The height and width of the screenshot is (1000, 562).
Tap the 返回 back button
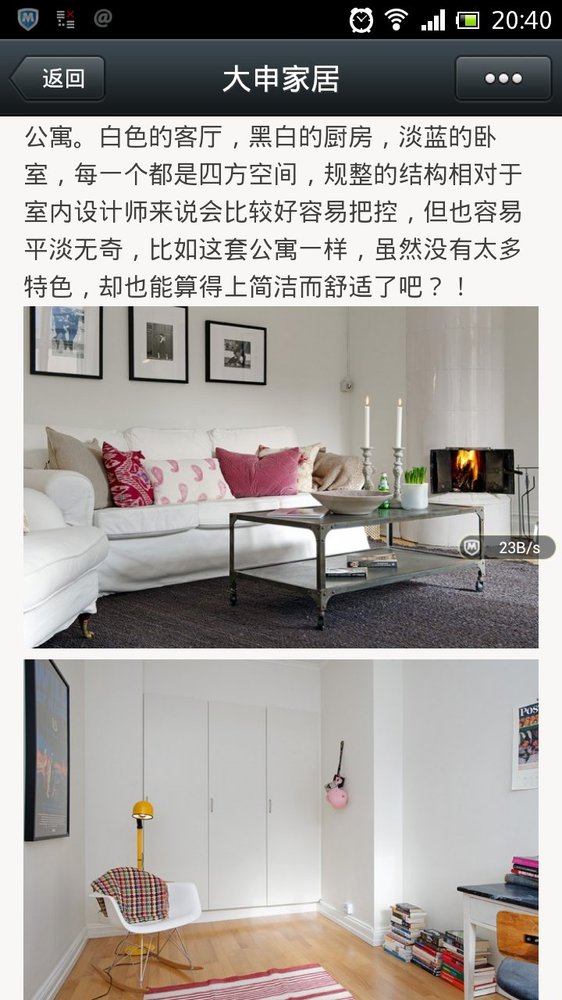57,78
